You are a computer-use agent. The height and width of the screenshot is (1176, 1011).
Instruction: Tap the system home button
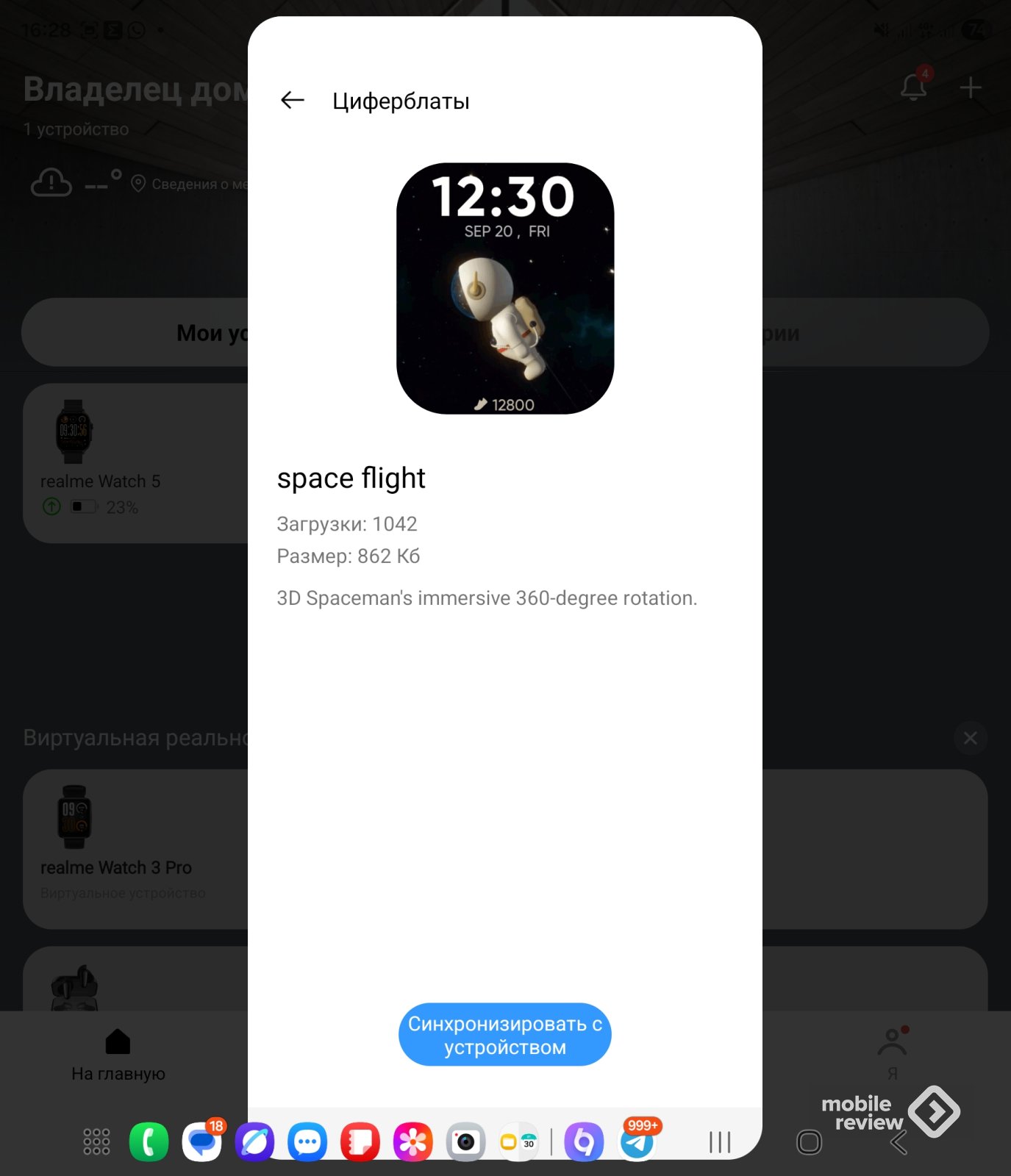point(809,1142)
